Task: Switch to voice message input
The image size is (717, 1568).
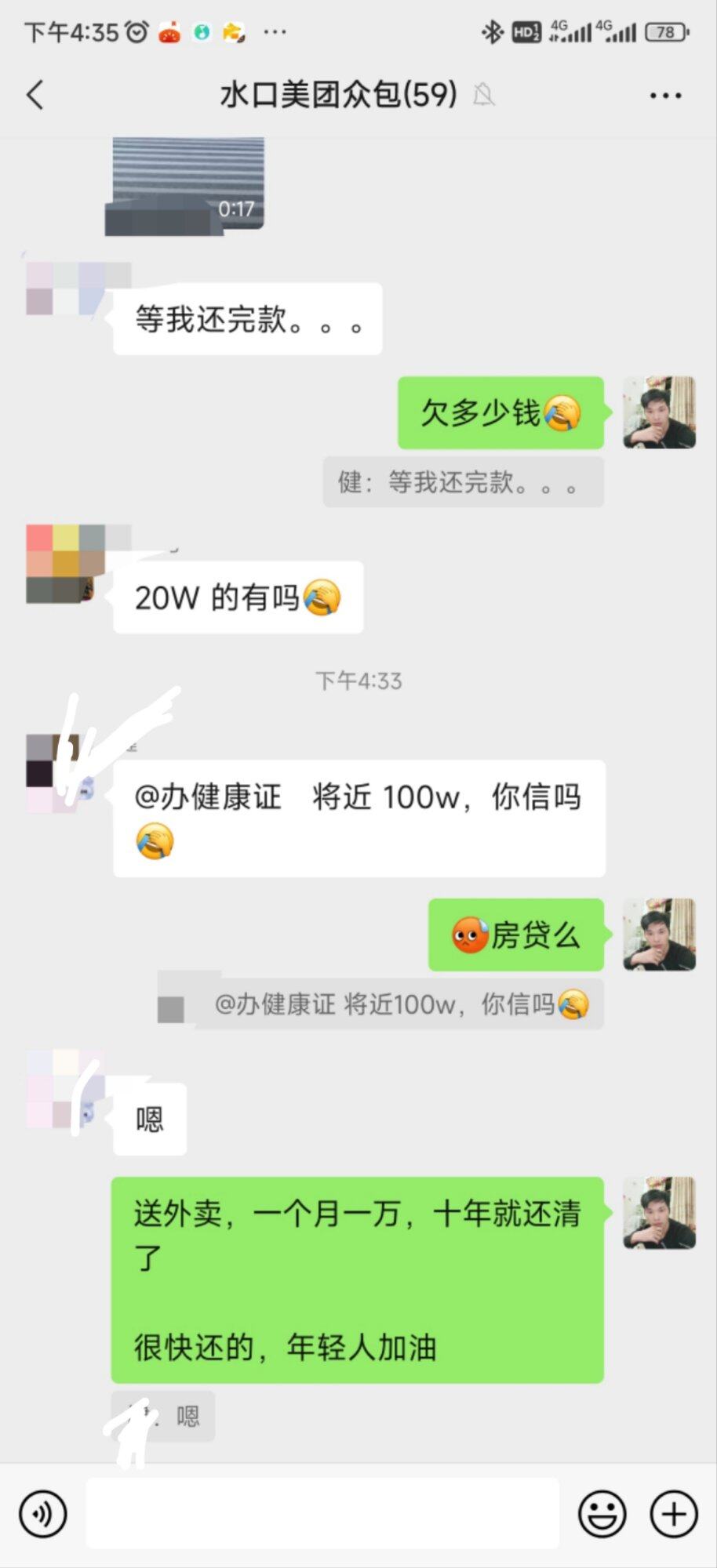Action: point(43,1514)
